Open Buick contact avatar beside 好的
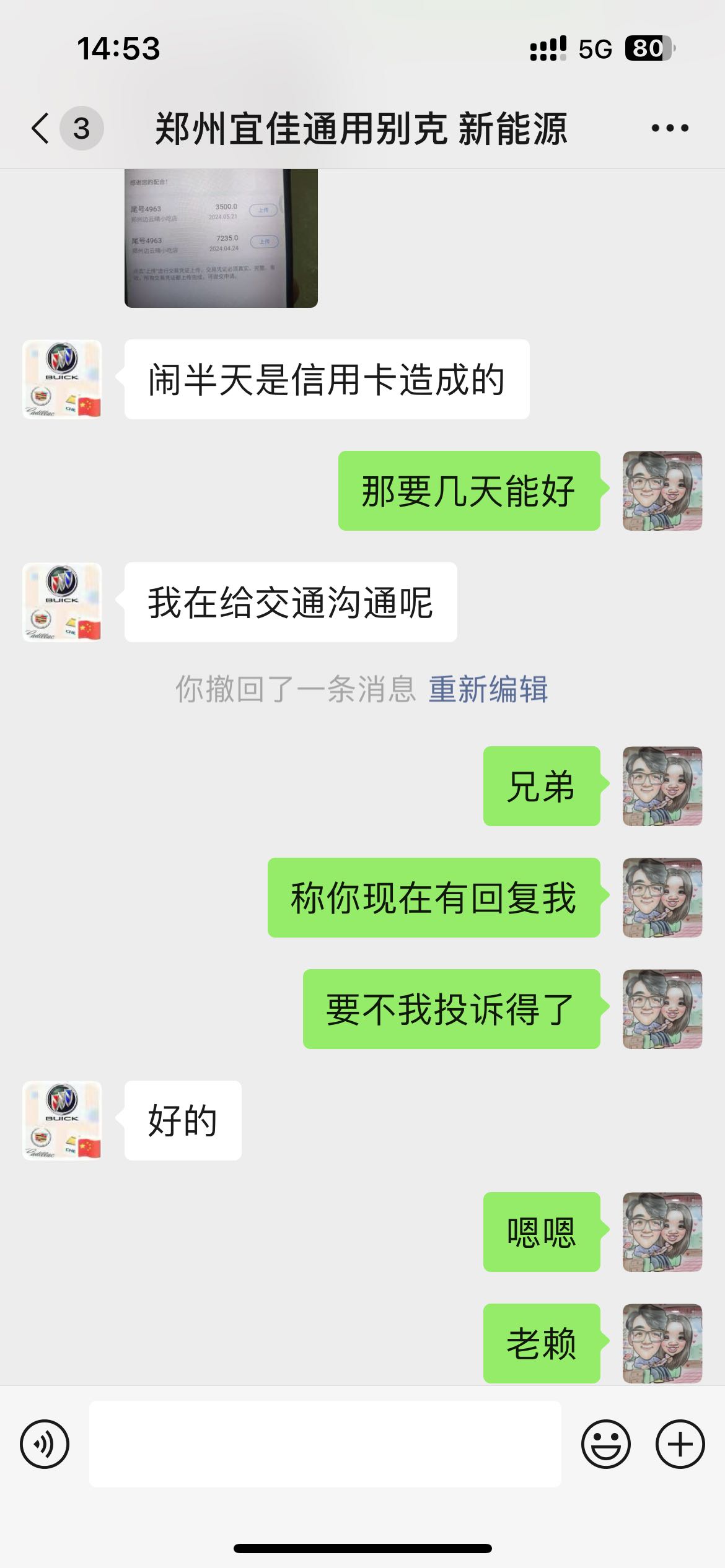Screen dimensions: 725x1568 (x=62, y=1120)
